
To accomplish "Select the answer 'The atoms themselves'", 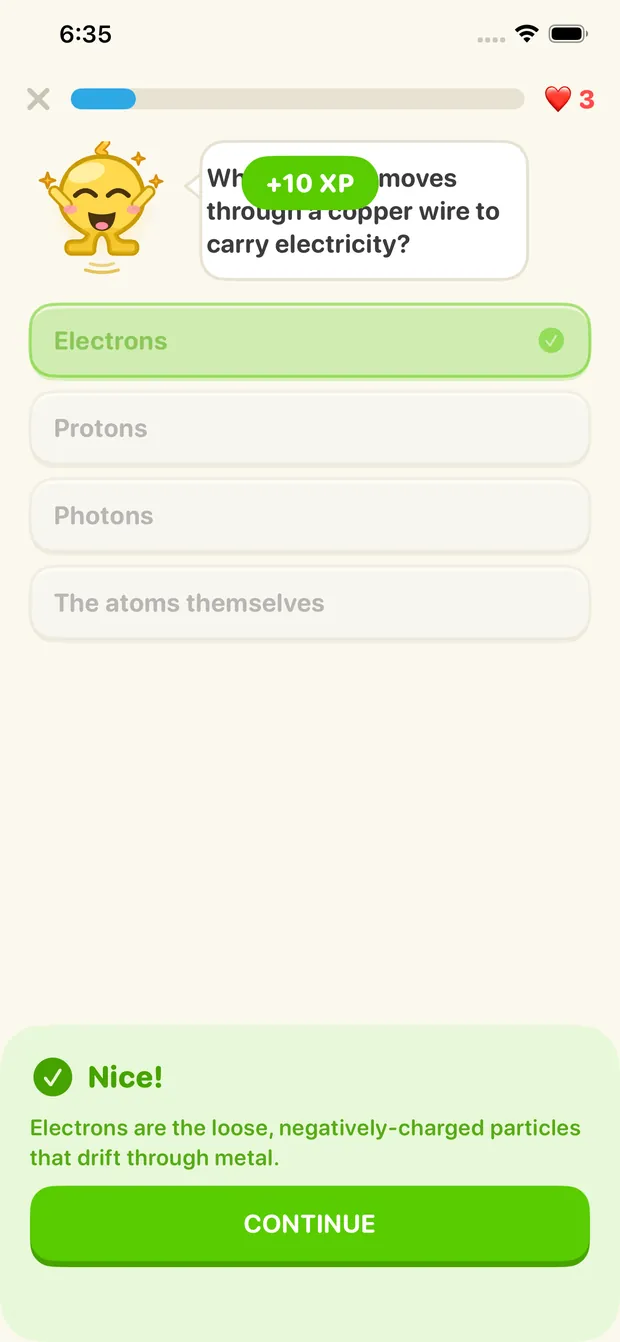I will (310, 603).
